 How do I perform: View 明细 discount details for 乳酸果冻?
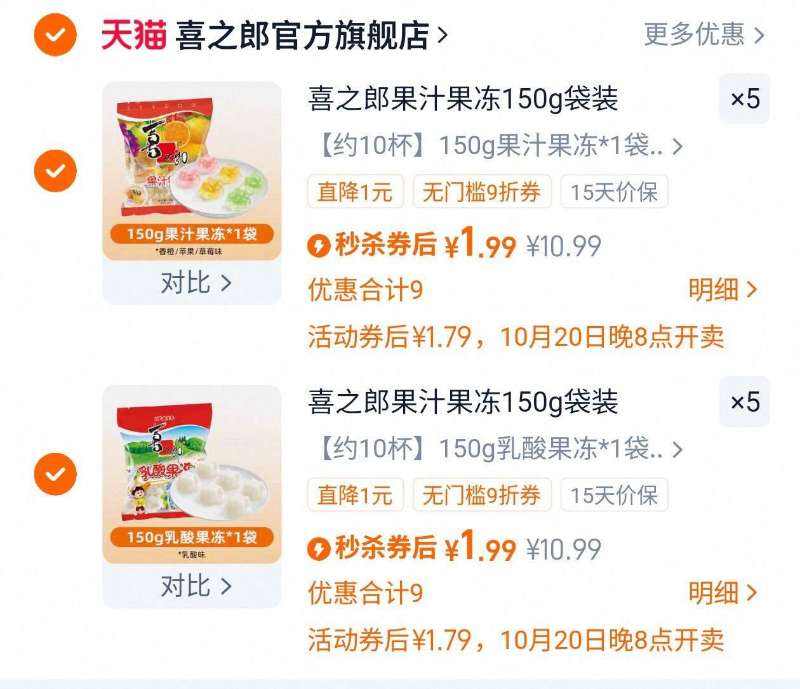722,593
